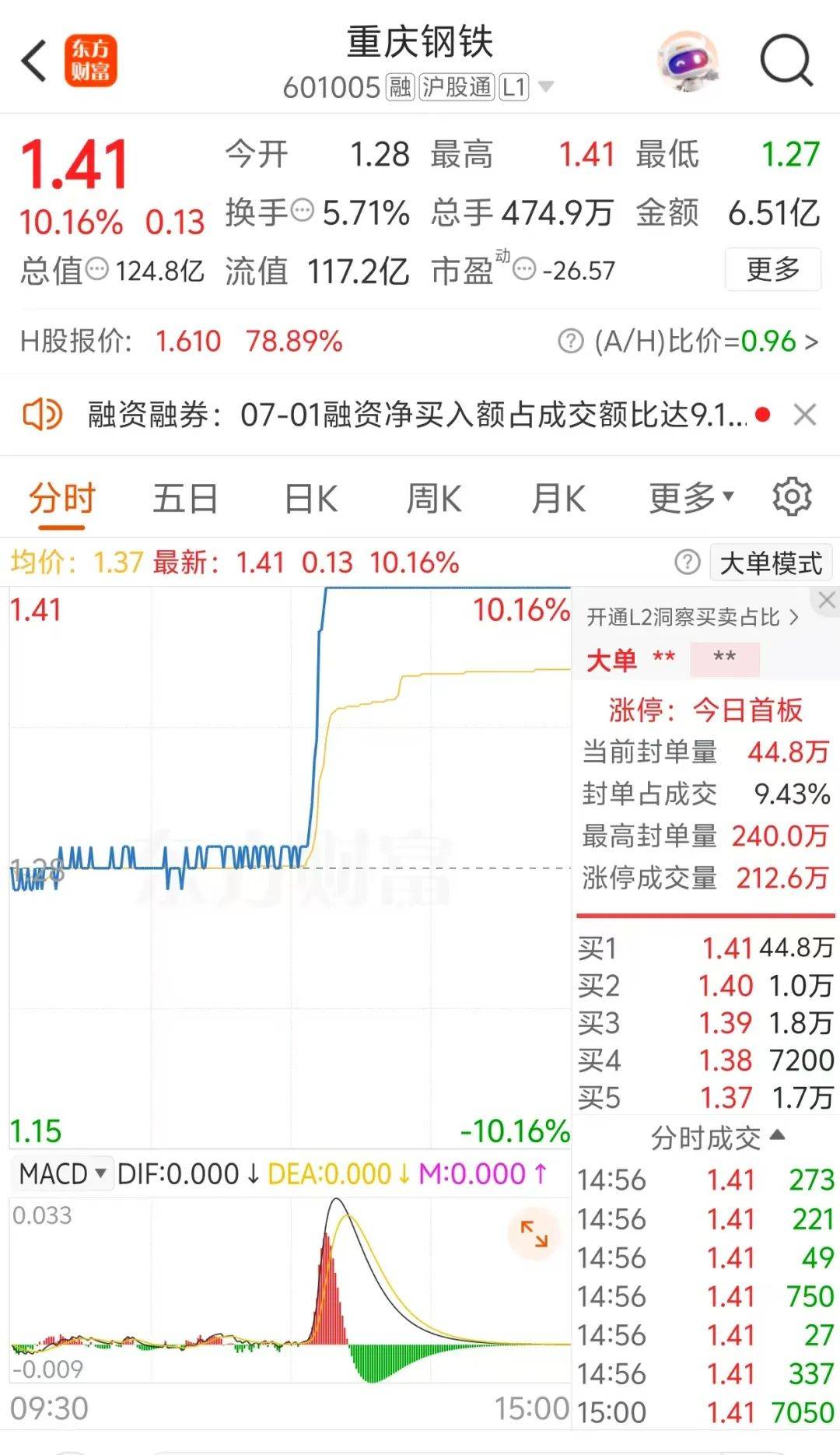Show the 月K chart tab
840x1455 pixels.
[x=558, y=498]
